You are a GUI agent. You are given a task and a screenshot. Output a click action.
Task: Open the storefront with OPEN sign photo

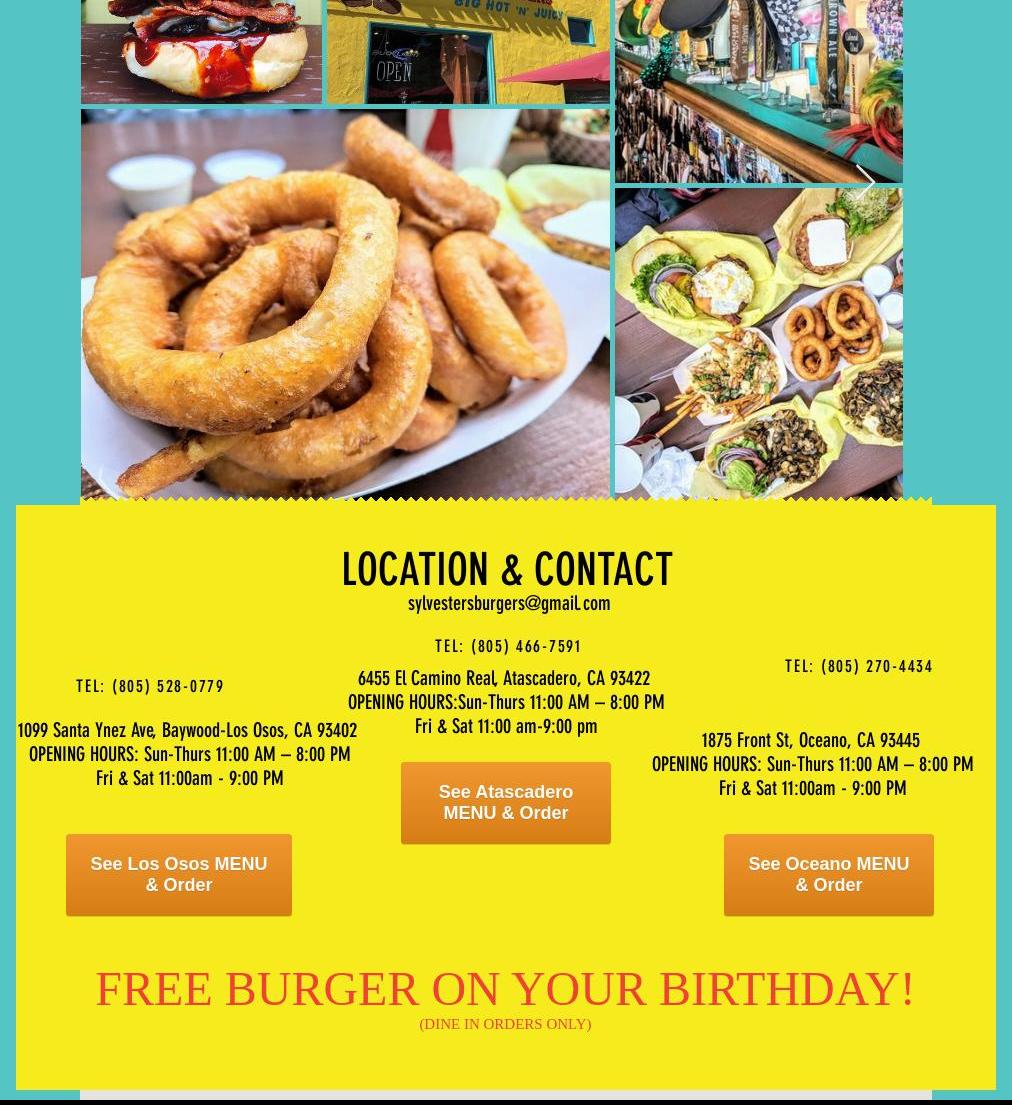pos(467,50)
